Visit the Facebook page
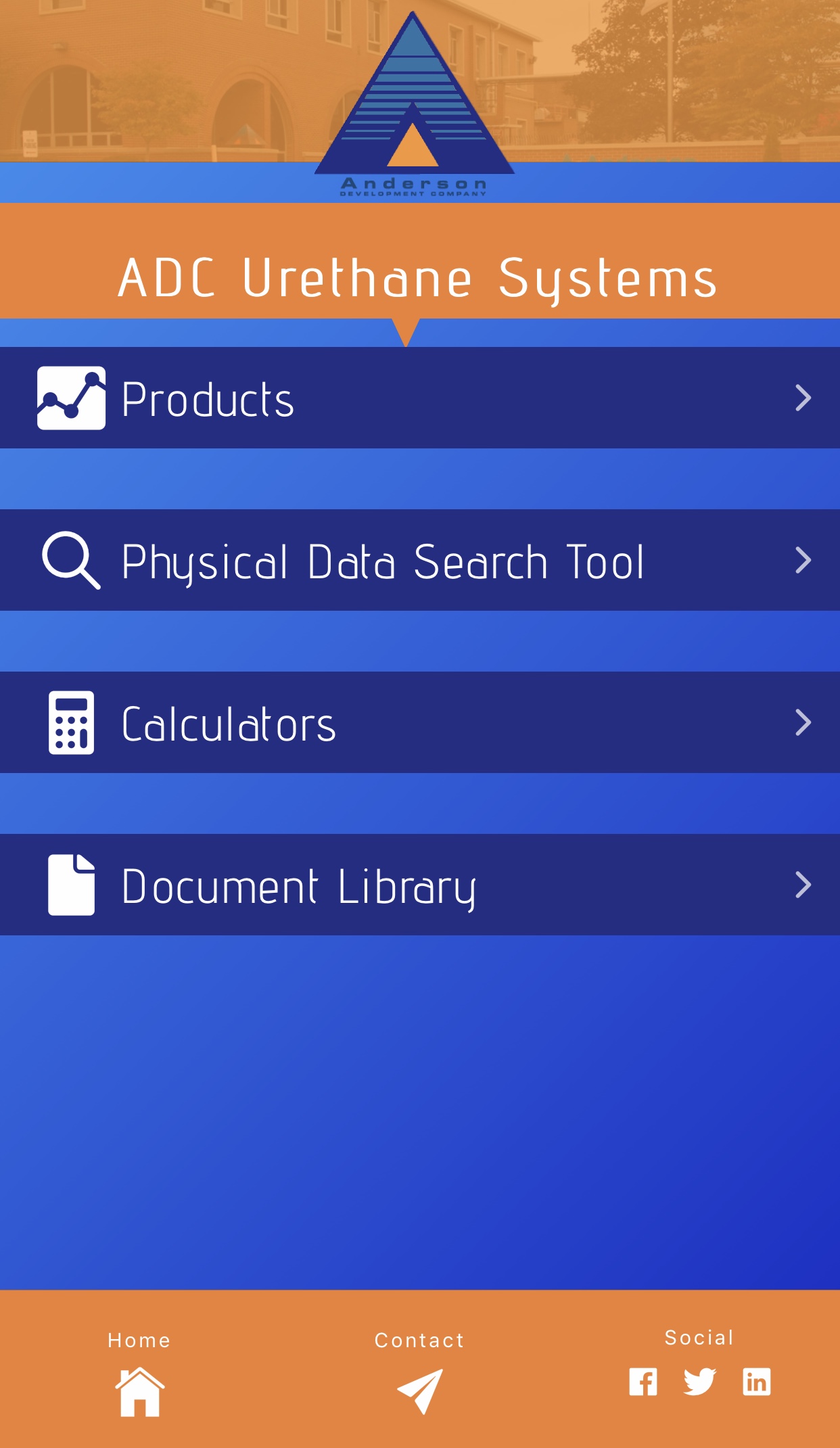This screenshot has width=840, height=1448. click(643, 1382)
